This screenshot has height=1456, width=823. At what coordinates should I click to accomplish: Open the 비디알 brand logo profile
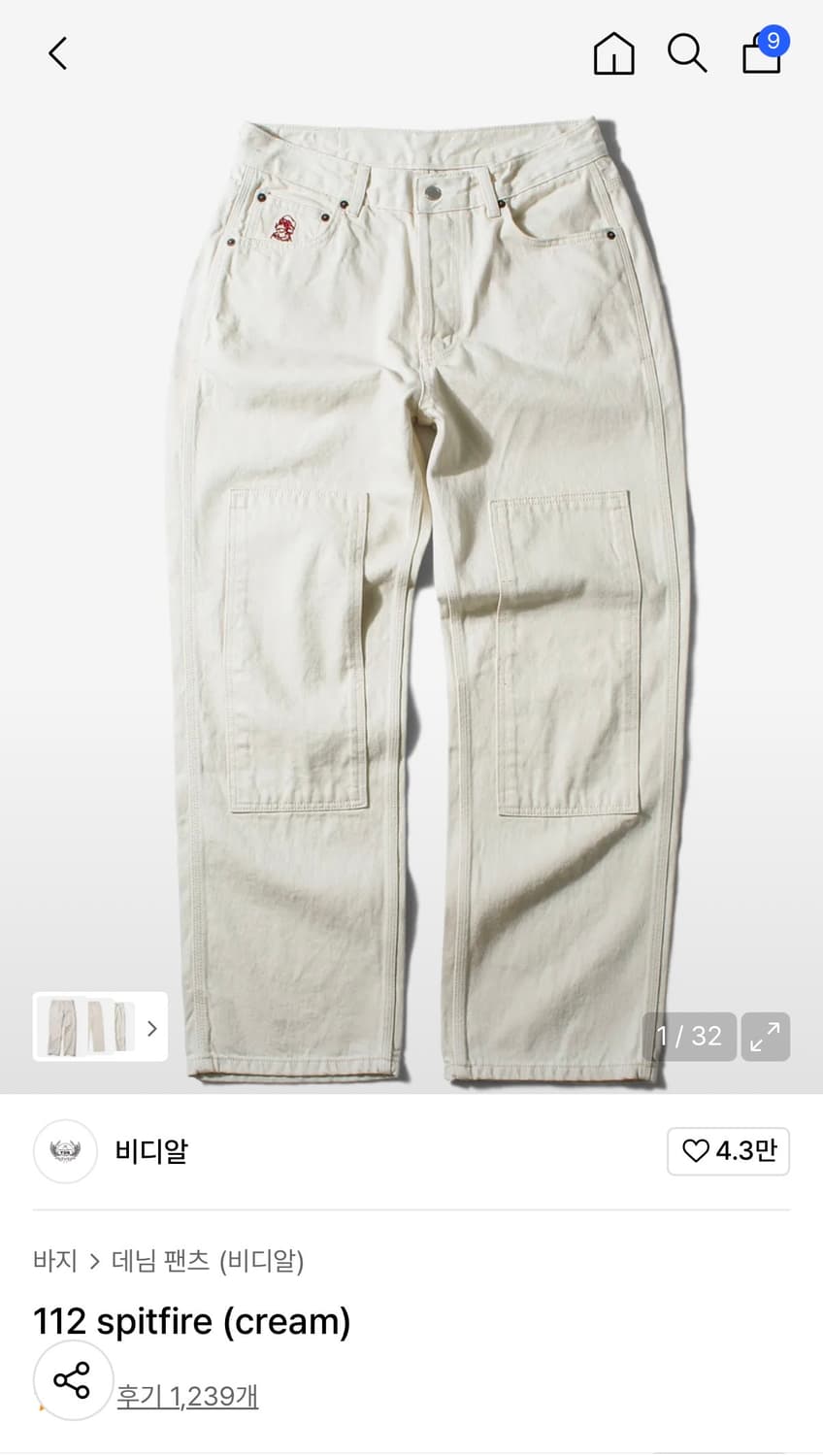65,1151
